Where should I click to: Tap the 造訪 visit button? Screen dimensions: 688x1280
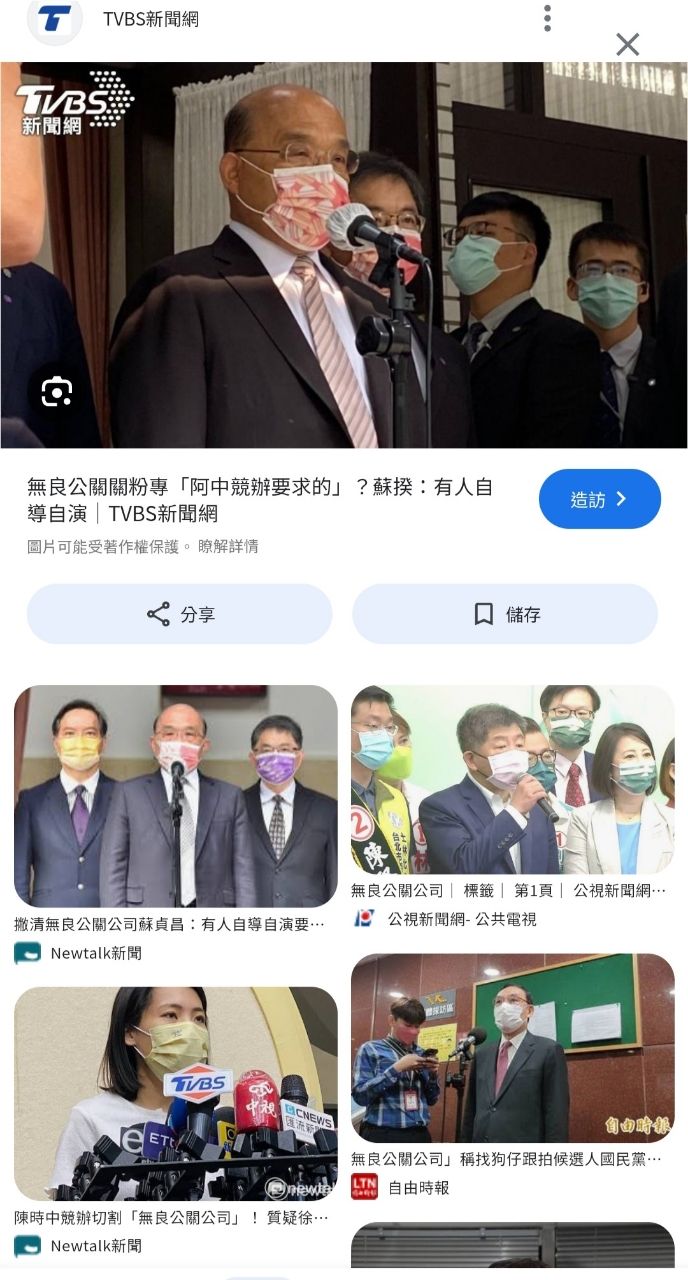pyautogui.click(x=599, y=499)
